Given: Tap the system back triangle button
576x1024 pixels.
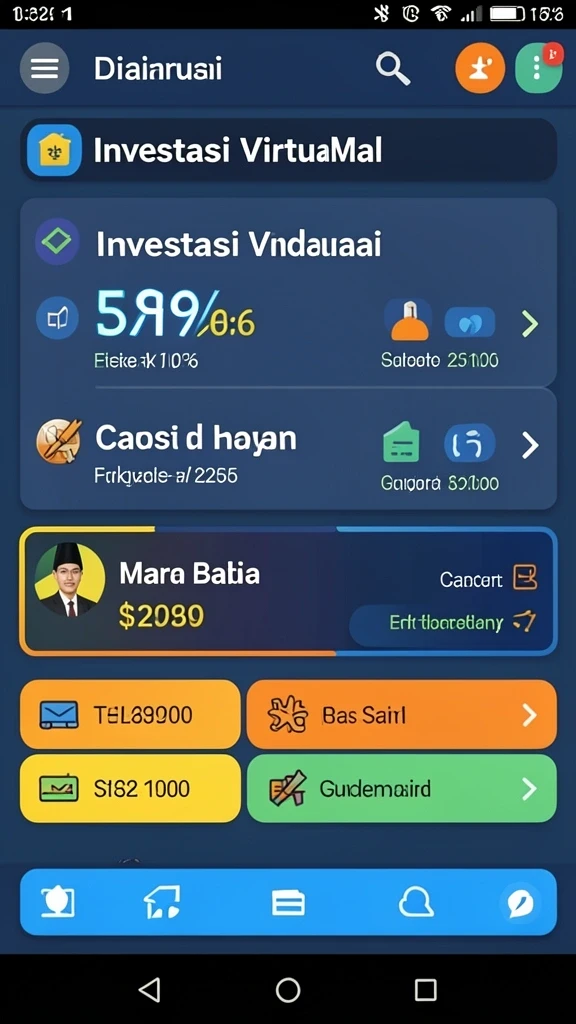Looking at the screenshot, I should [x=150, y=989].
